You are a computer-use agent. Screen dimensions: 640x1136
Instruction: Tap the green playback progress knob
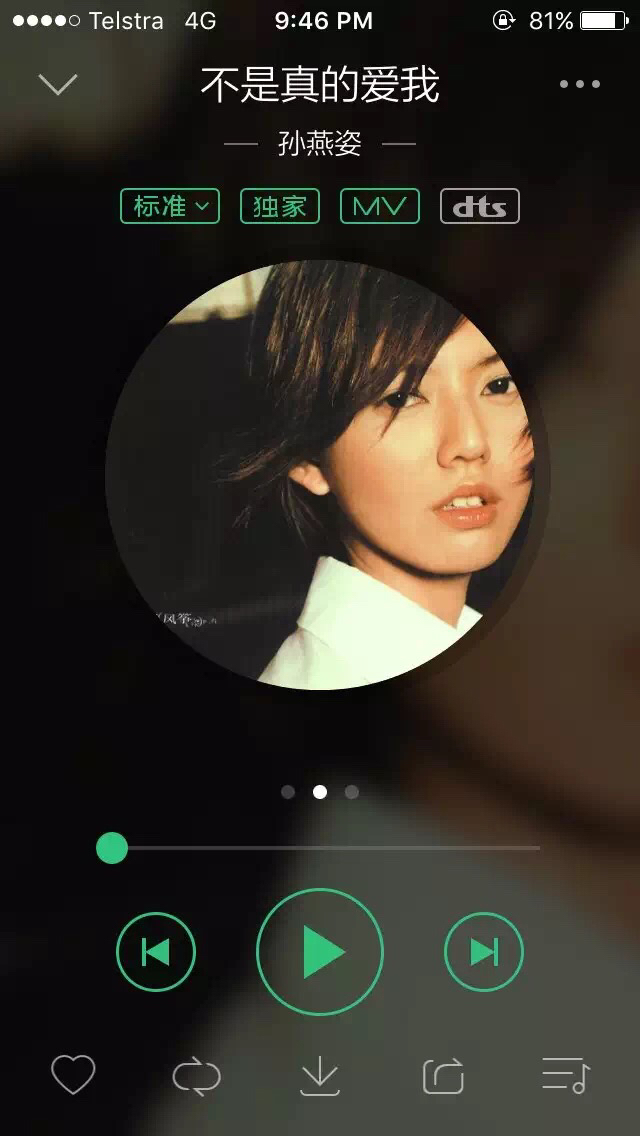pyautogui.click(x=112, y=848)
